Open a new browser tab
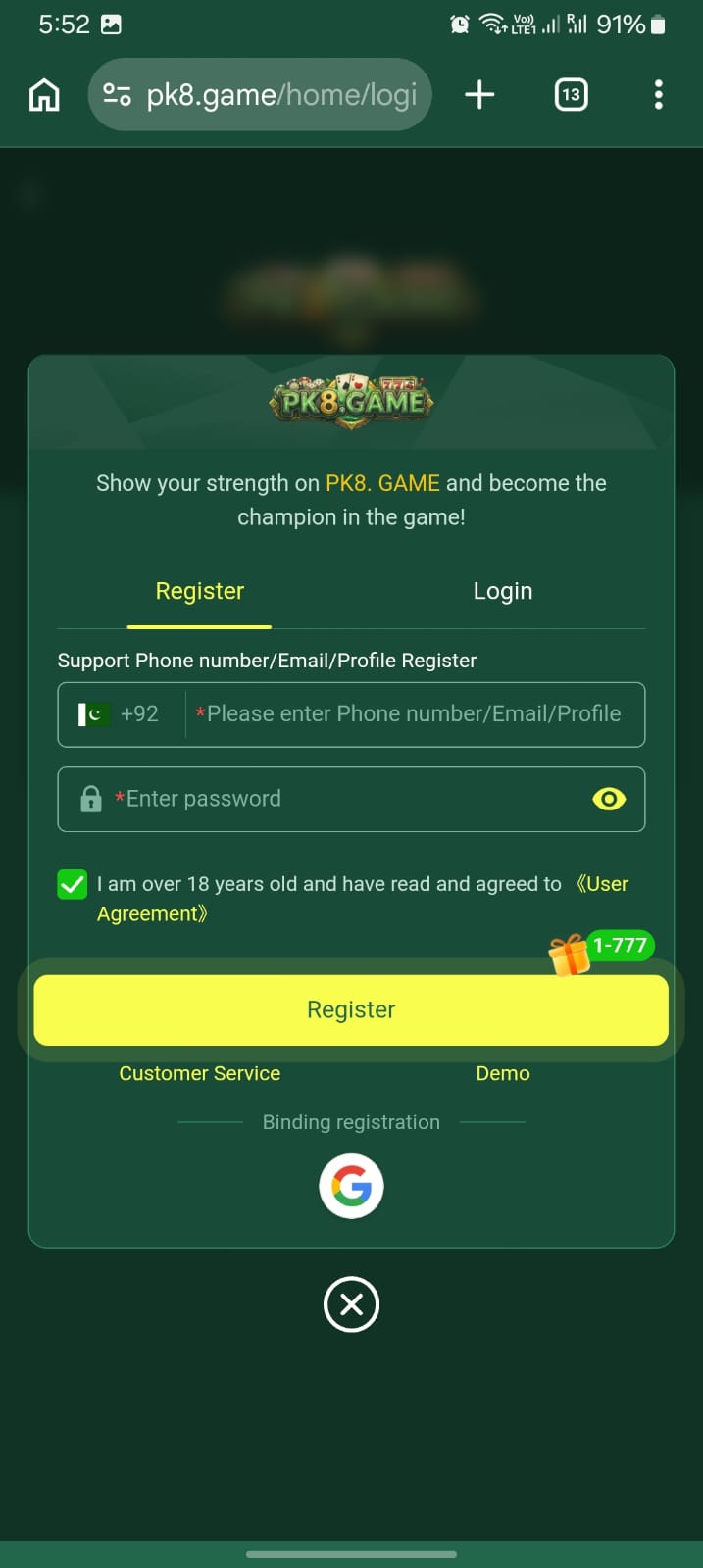Image resolution: width=703 pixels, height=1568 pixels. pos(479,95)
